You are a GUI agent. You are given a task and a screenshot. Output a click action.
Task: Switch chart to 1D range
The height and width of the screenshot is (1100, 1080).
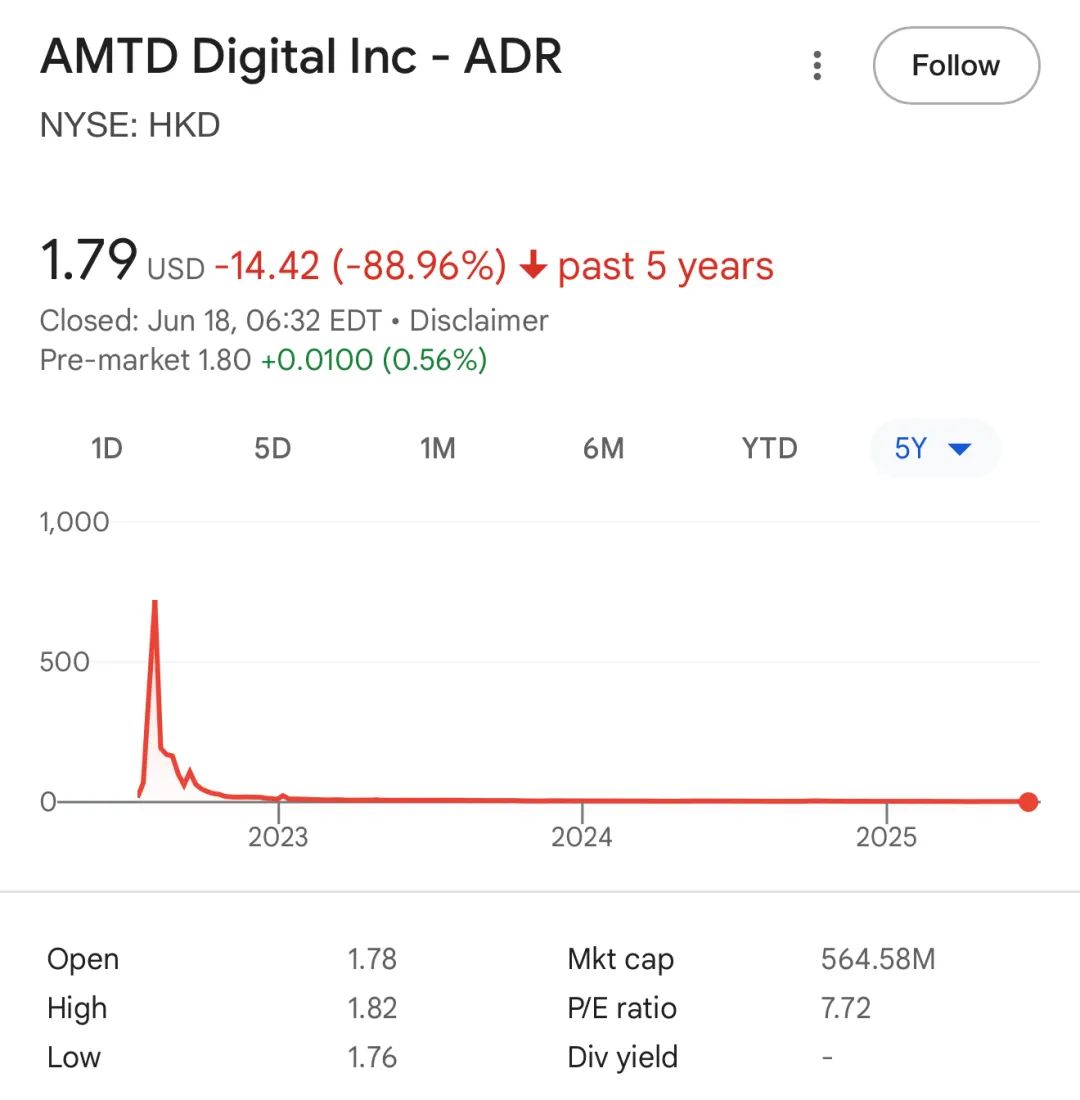point(106,448)
